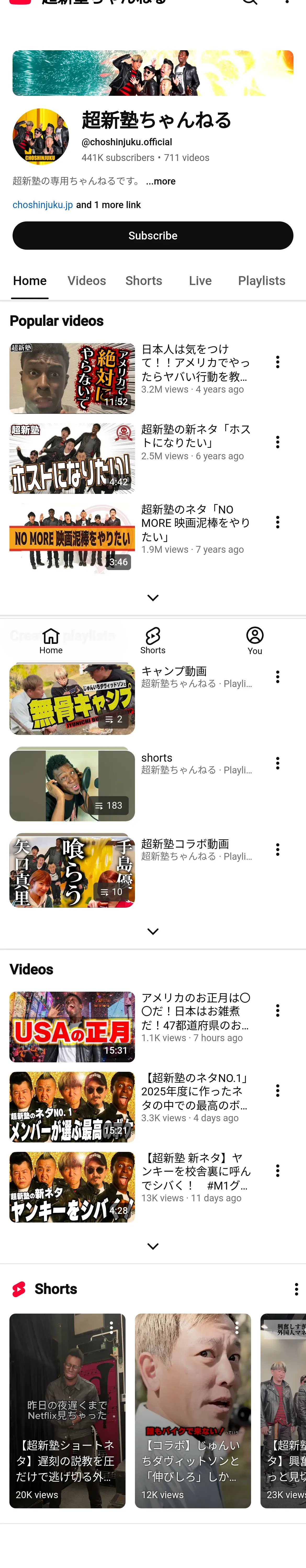306x1568 pixels.
Task: Open options for NO MORE 映画泥棒 video
Action: point(277,522)
